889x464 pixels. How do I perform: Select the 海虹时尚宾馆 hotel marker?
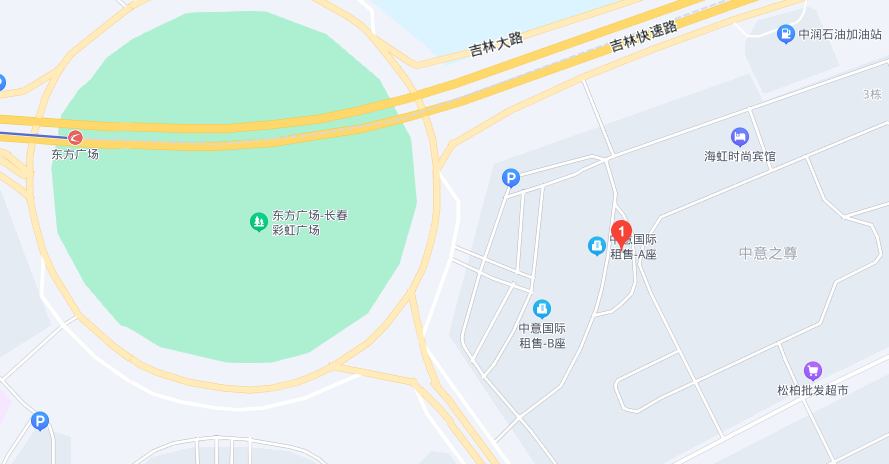click(740, 137)
